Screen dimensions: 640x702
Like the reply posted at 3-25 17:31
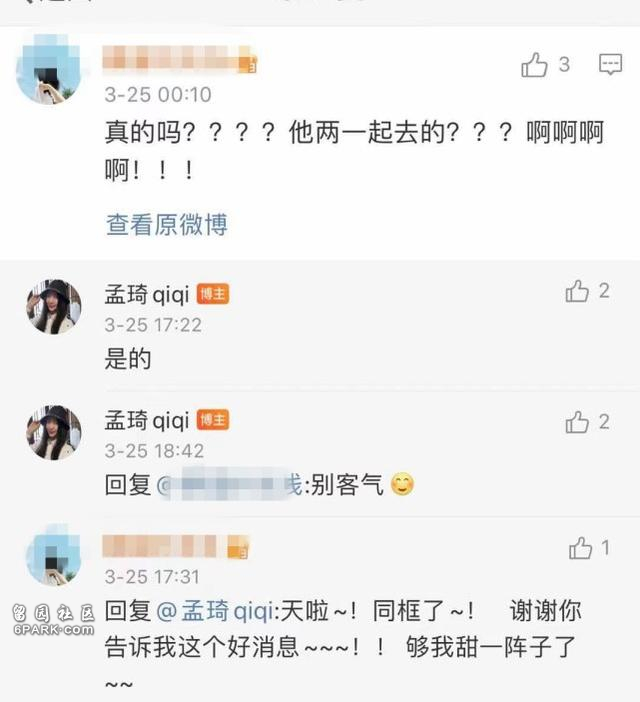(x=581, y=548)
